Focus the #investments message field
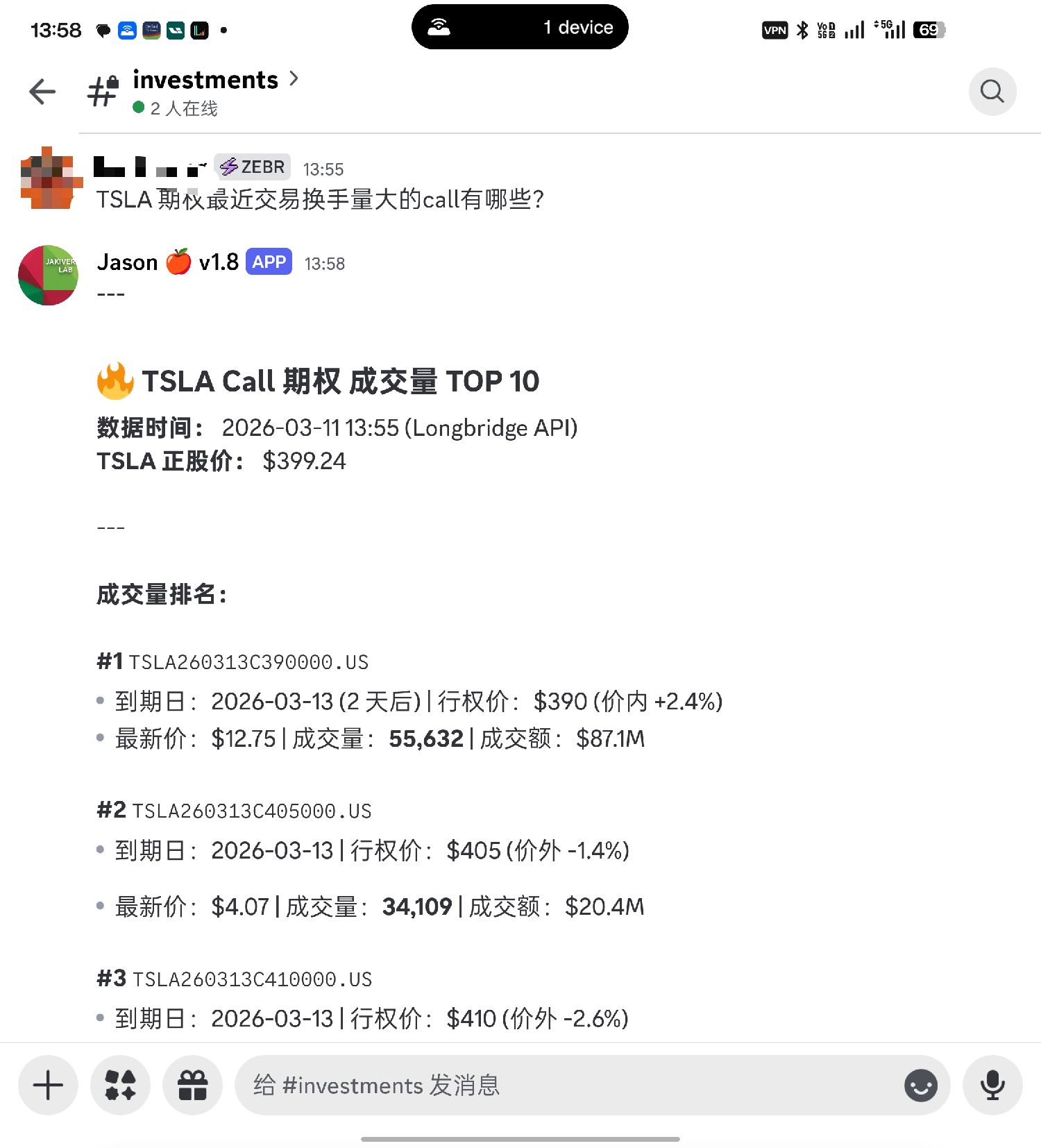1041x1148 pixels. pos(555,1085)
